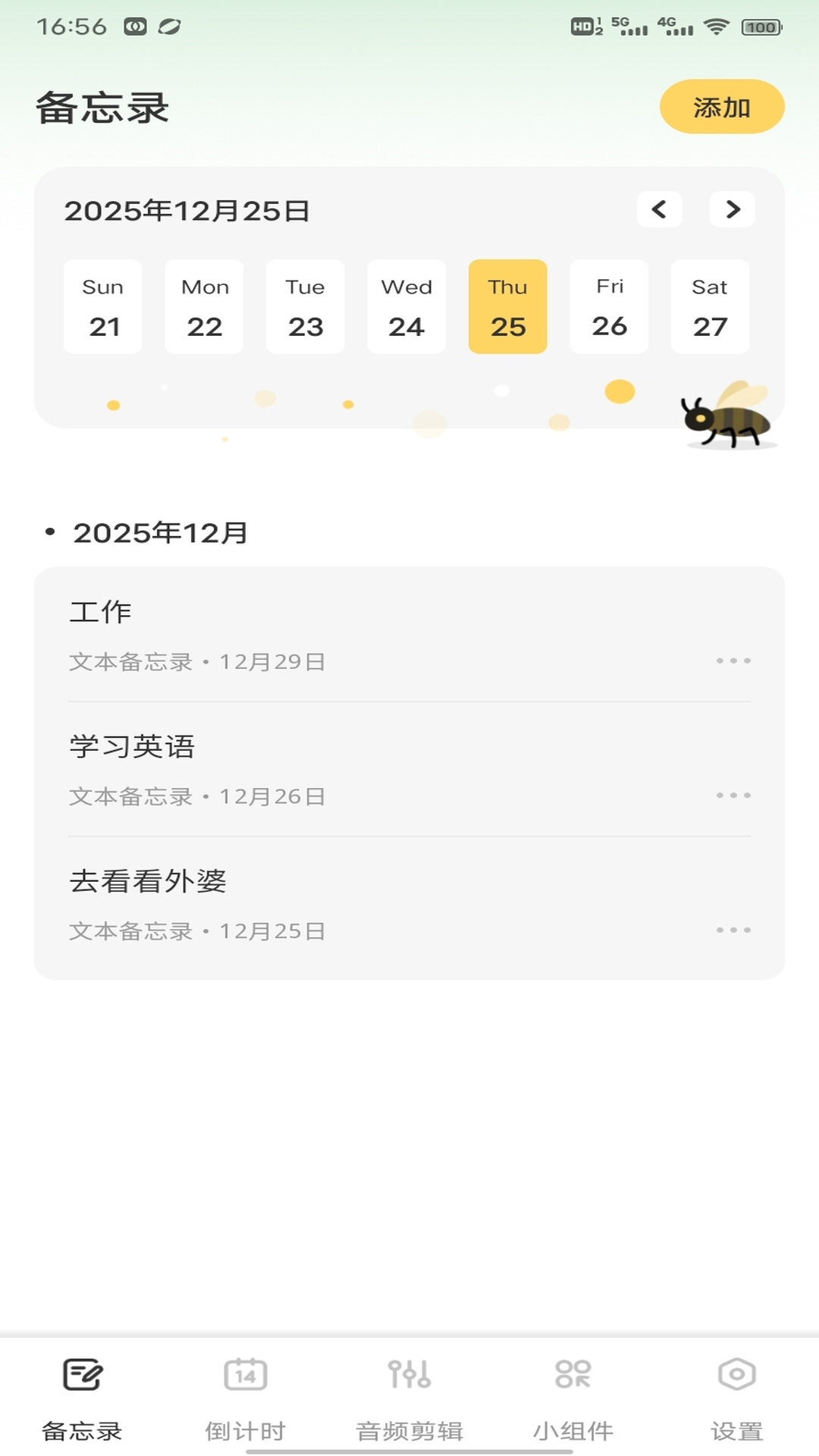Go to next week with right arrow

click(x=732, y=210)
